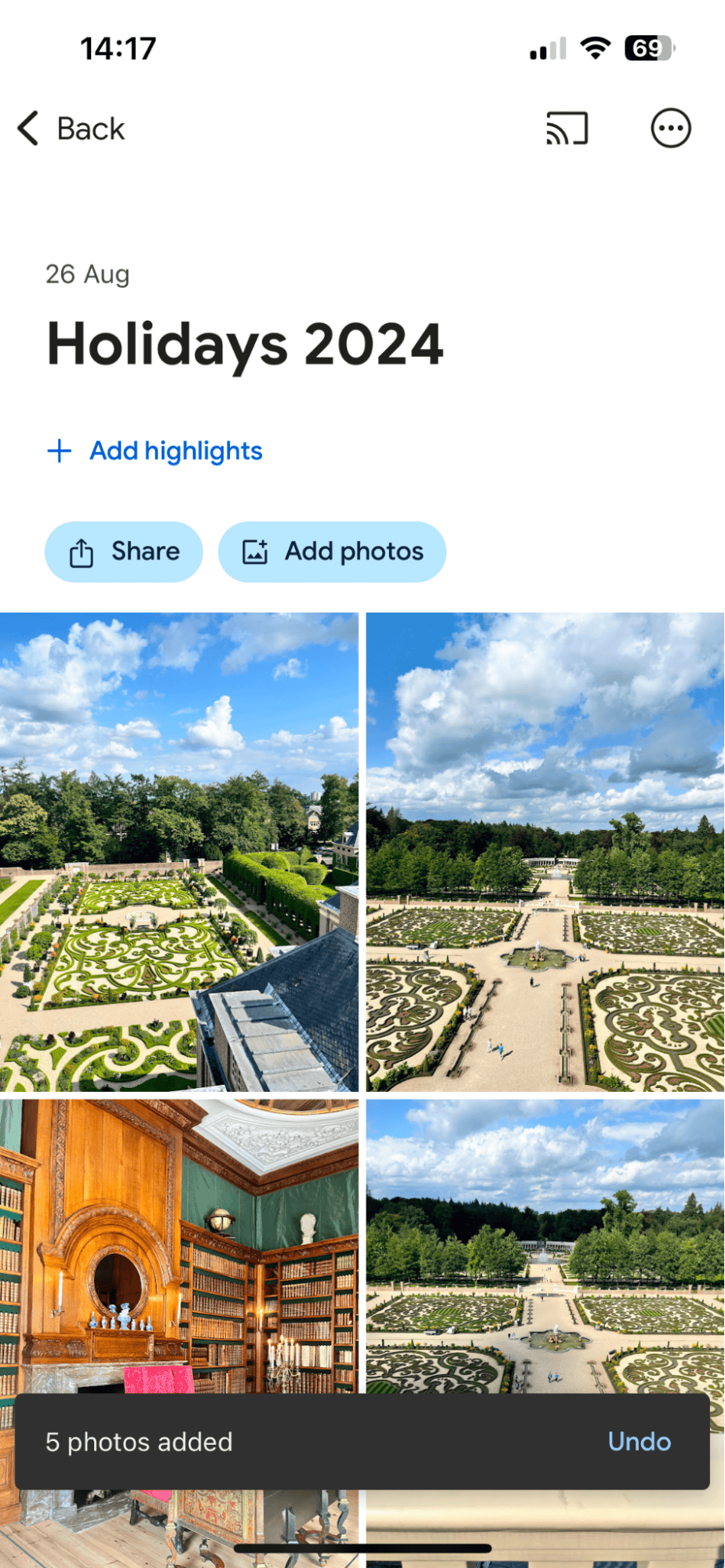Viewport: 725px width, 1568px height.
Task: Tap the 26 Aug date label
Action: click(88, 274)
